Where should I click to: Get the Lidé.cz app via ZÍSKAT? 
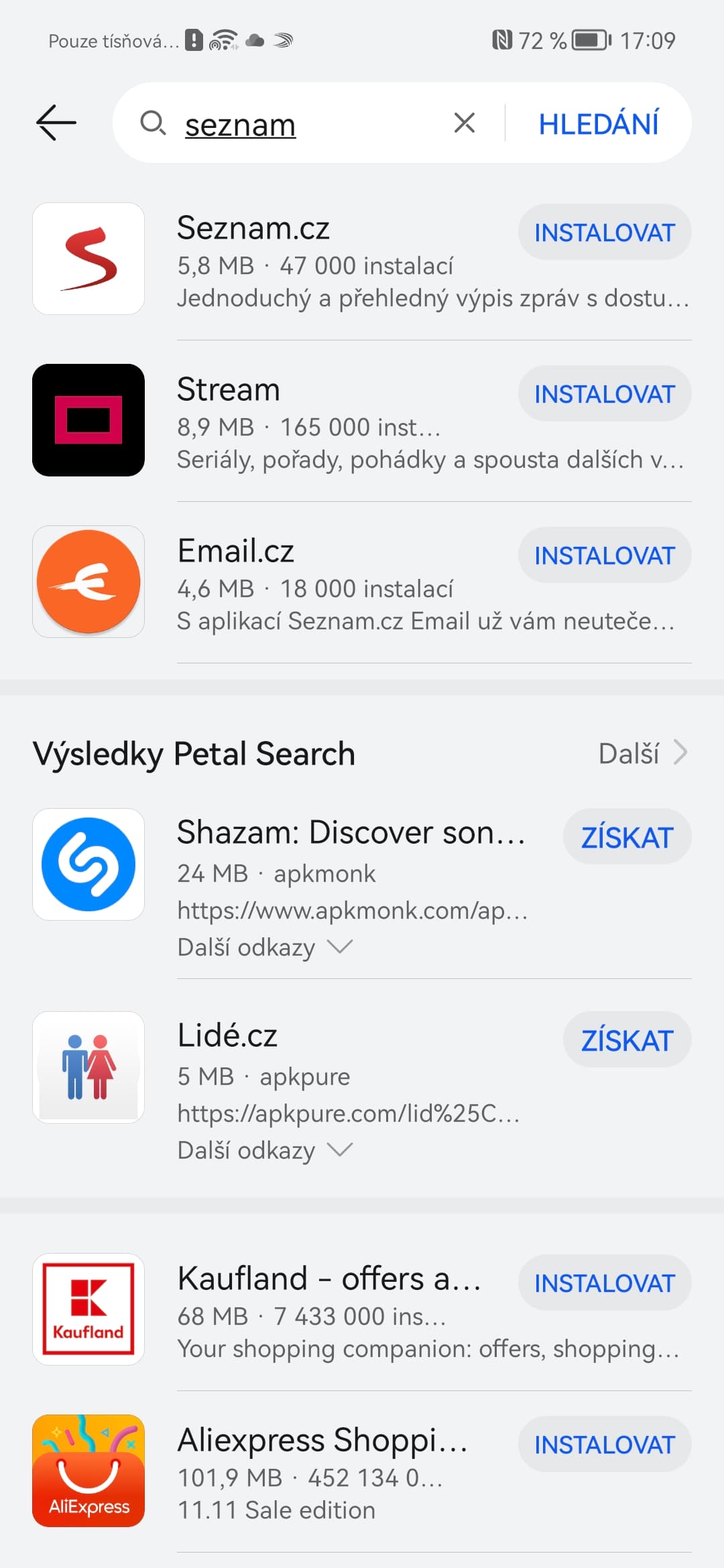627,1039
